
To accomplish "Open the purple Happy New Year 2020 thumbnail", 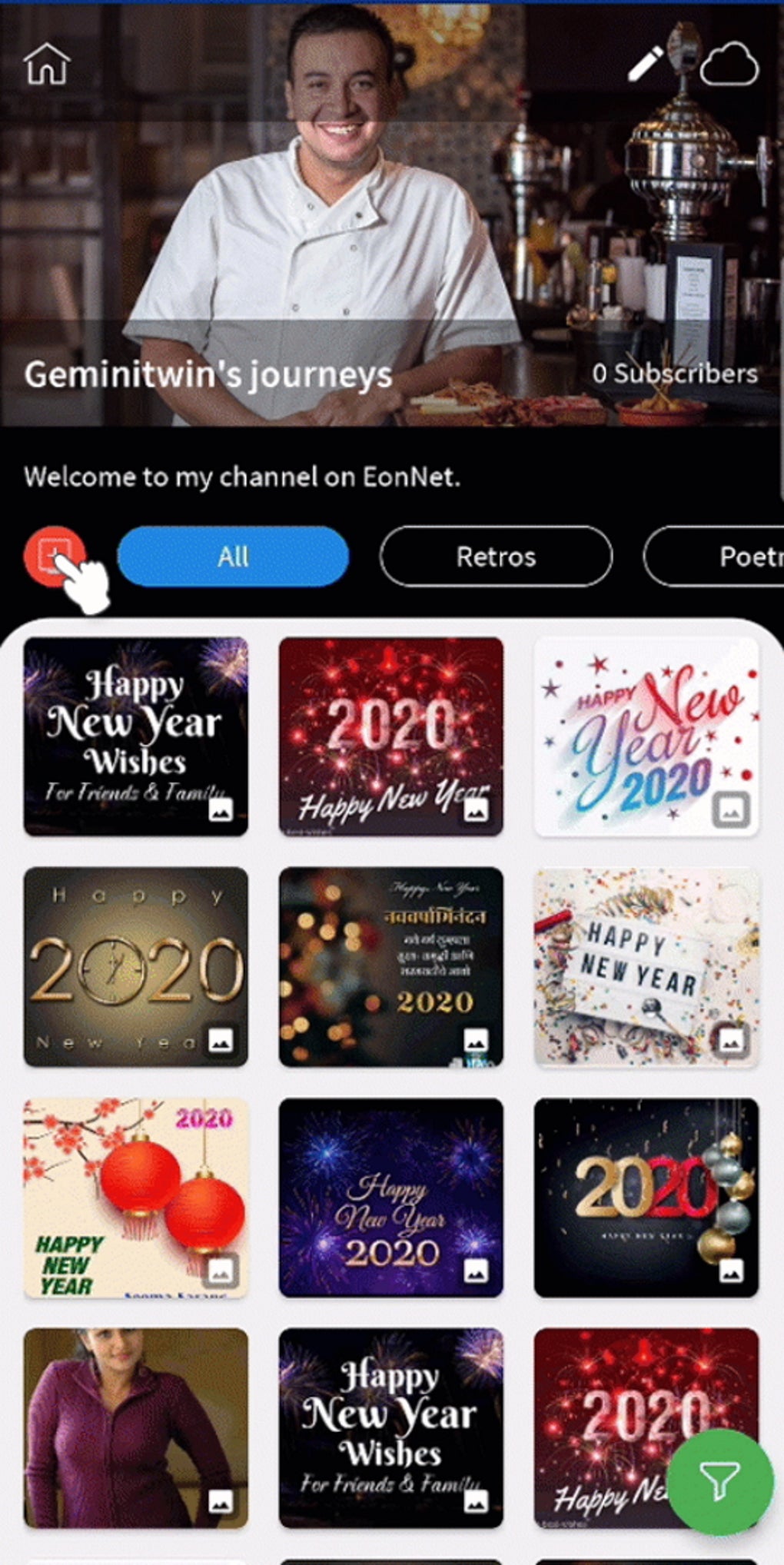I will click(x=390, y=1195).
